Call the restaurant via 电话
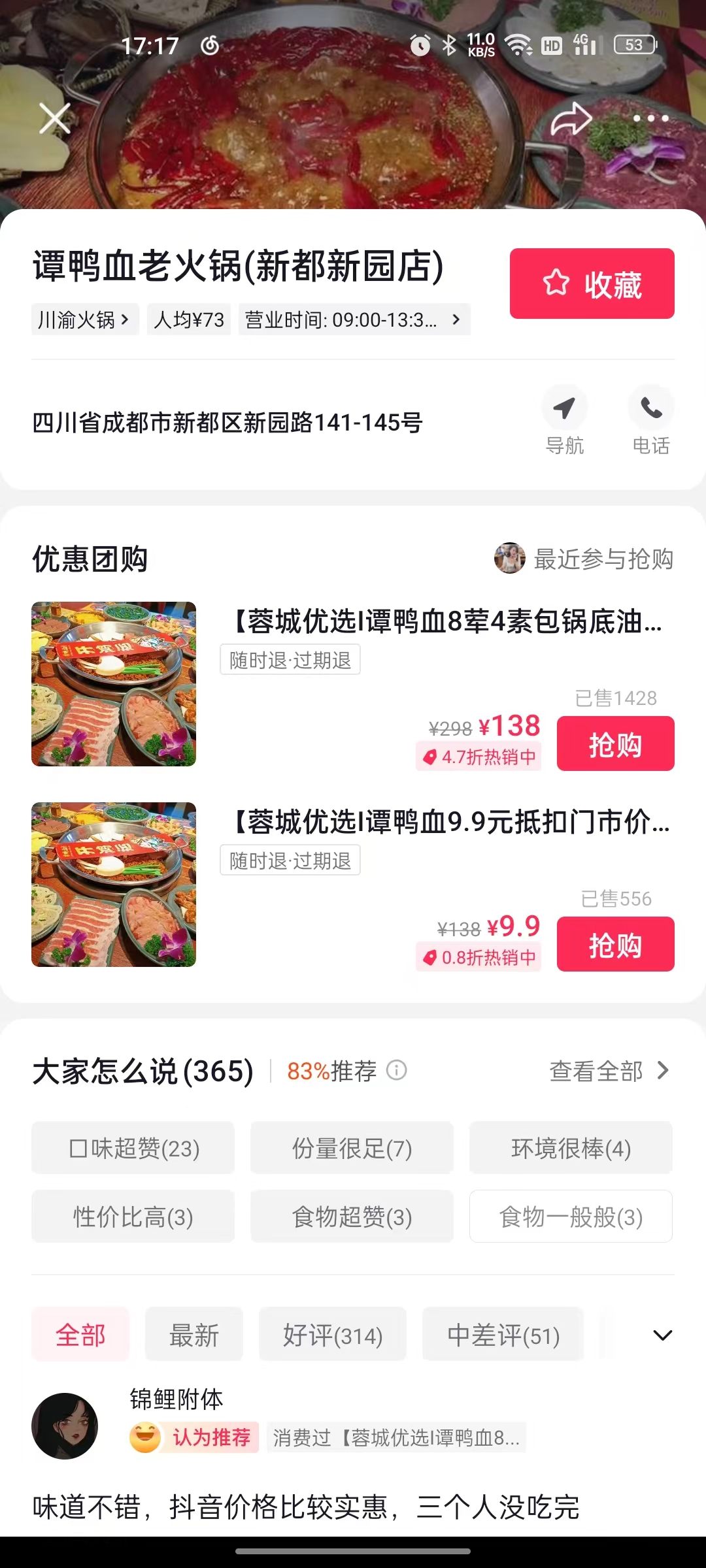This screenshot has width=706, height=1568. pyautogui.click(x=651, y=420)
